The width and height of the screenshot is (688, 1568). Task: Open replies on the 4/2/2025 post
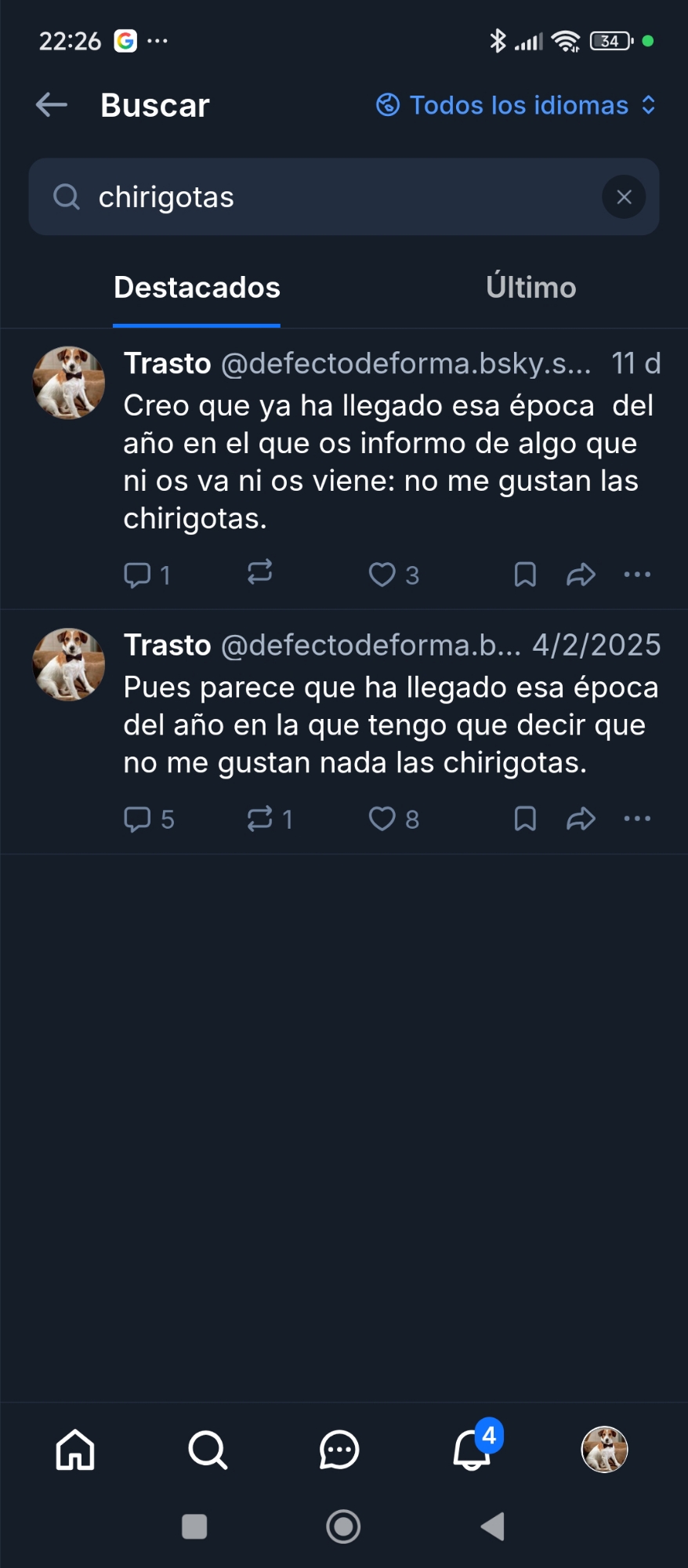138,818
